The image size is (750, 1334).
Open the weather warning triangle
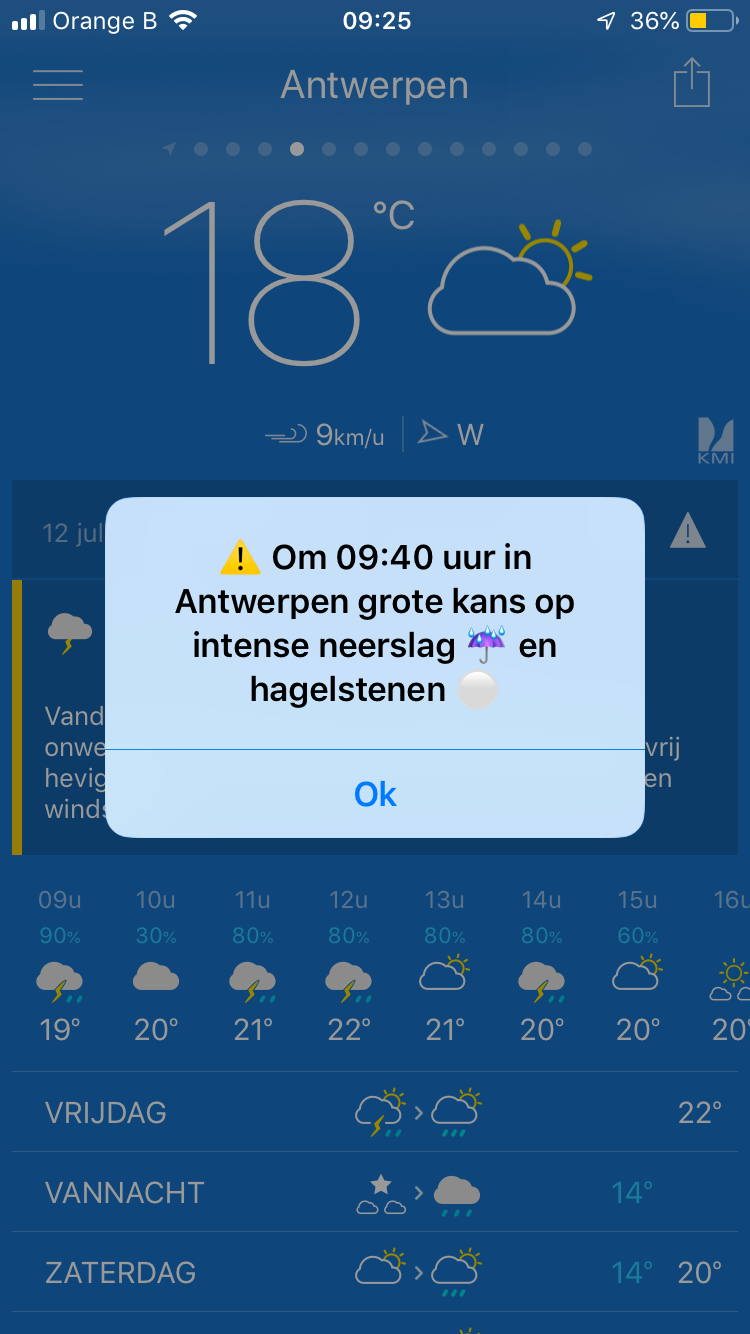687,531
